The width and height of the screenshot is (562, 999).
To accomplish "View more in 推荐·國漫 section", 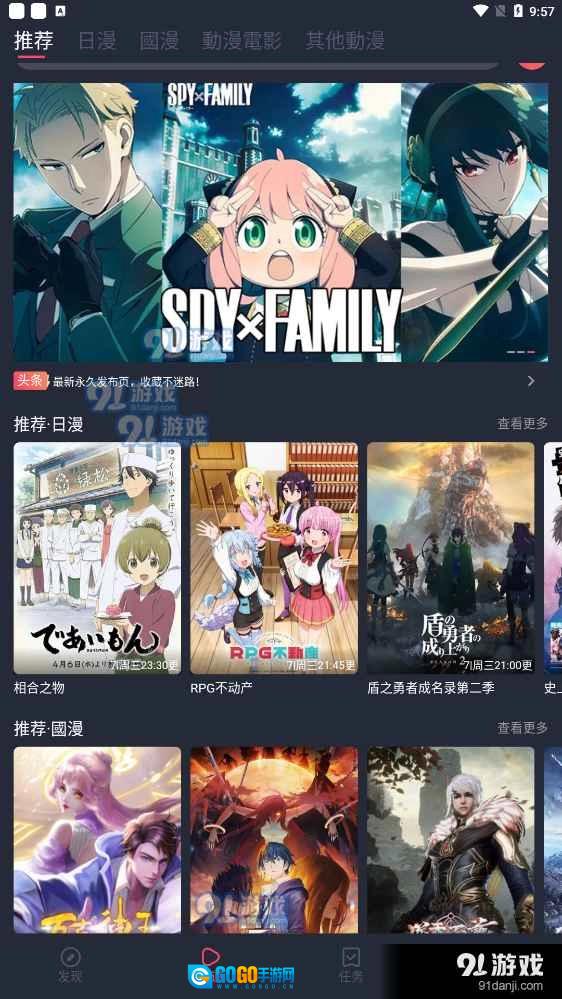I will (x=522, y=728).
